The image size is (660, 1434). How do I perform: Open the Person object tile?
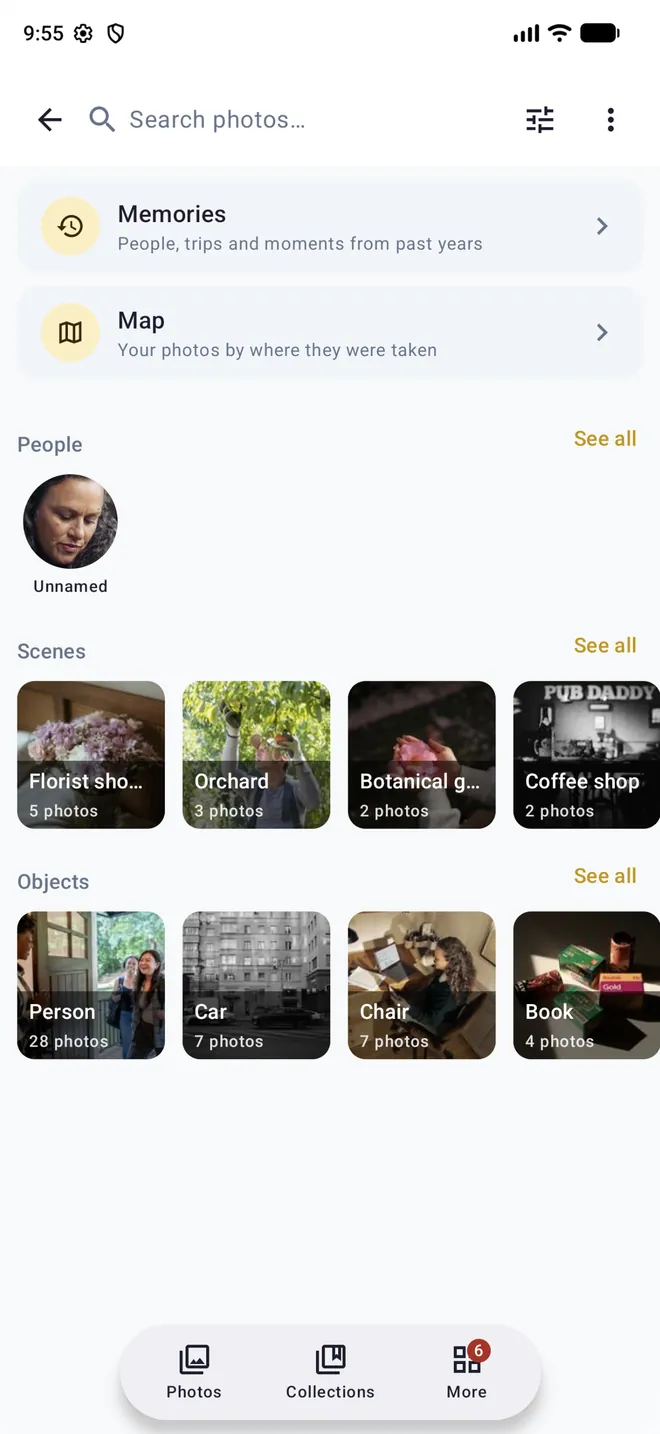(x=91, y=985)
